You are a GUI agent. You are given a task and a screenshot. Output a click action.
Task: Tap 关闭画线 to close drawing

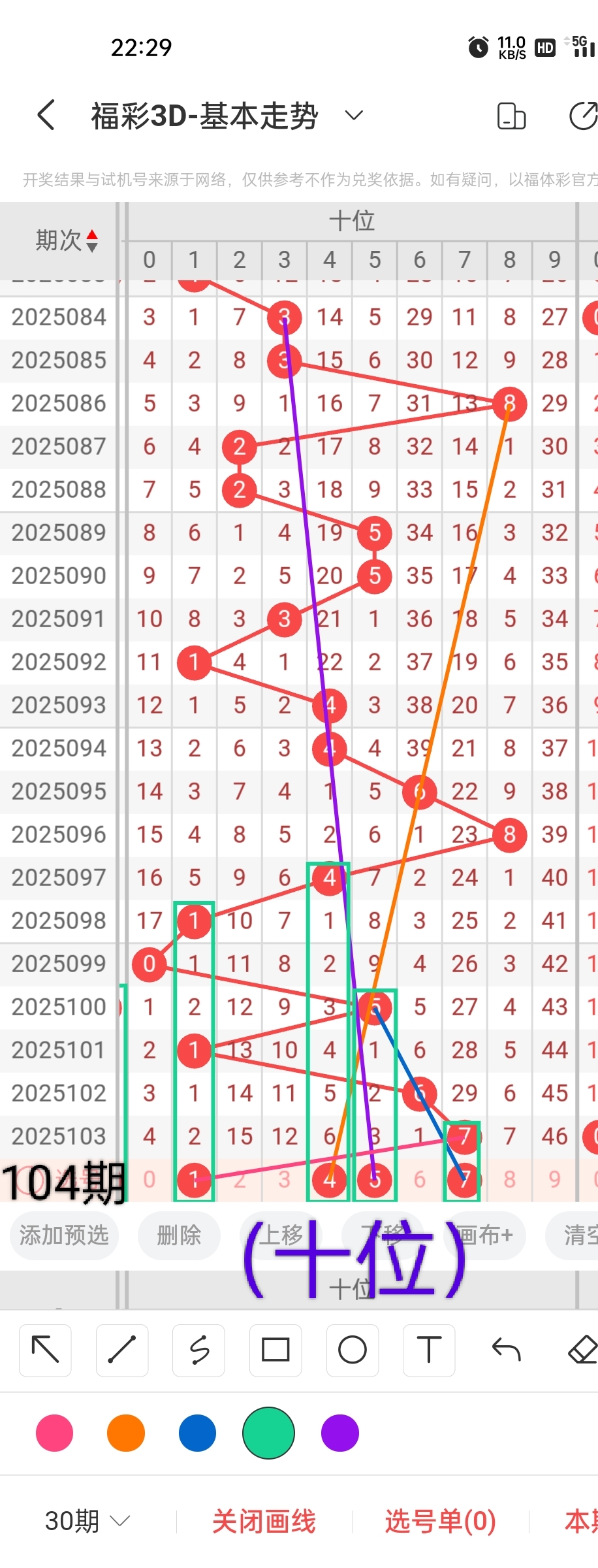coord(264,1521)
